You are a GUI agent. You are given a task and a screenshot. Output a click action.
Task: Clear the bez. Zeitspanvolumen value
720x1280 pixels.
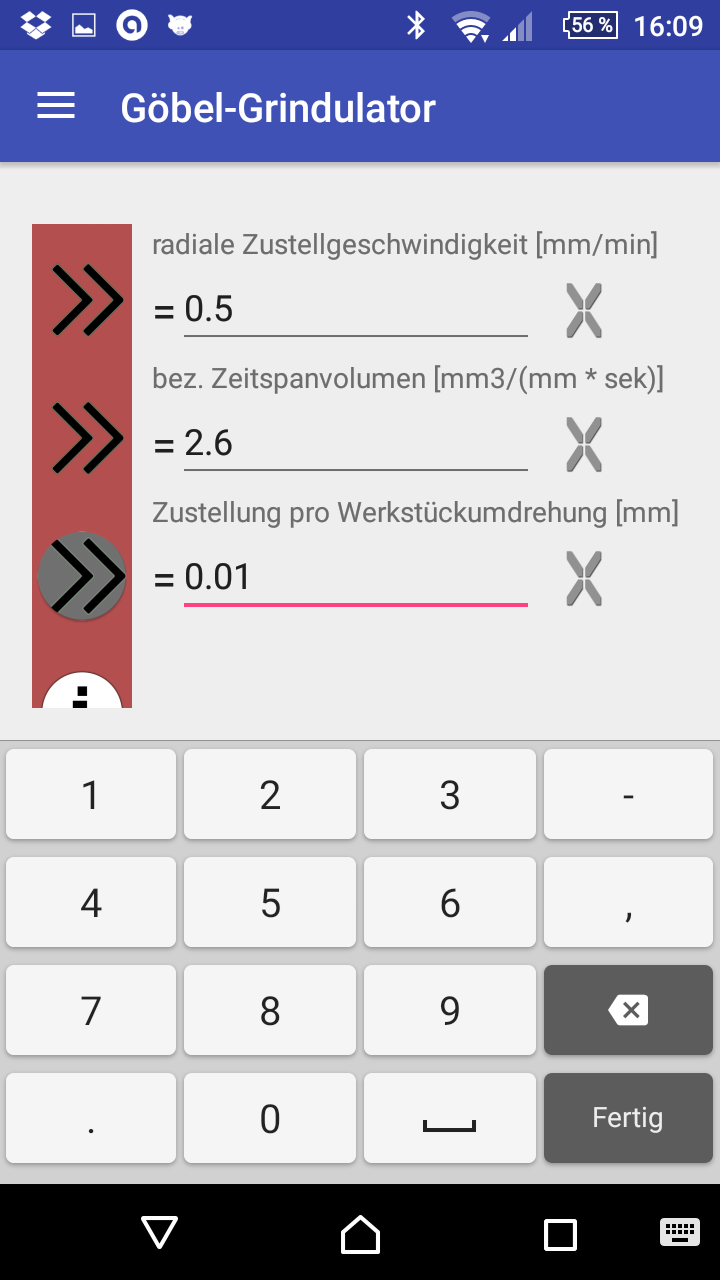pyautogui.click(x=584, y=444)
